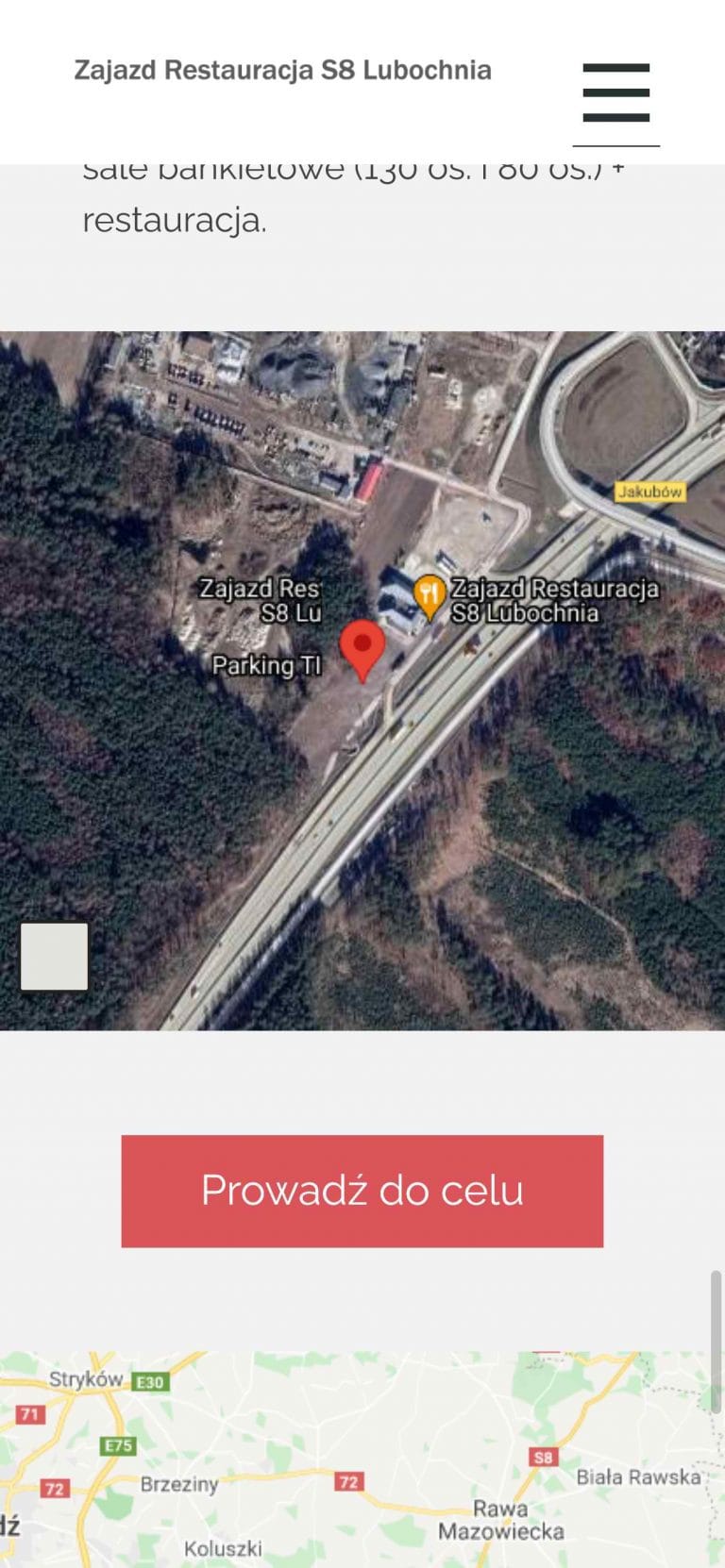
Task: Open the hamburger navigation menu
Action: [x=615, y=92]
